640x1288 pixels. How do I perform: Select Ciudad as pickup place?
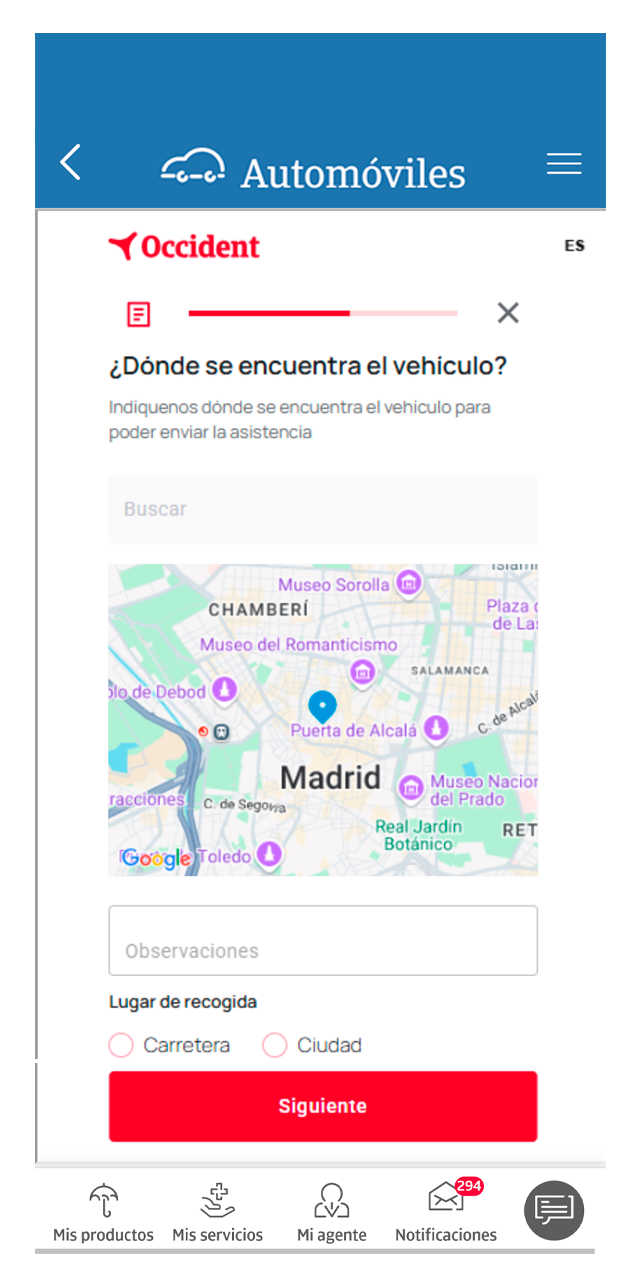(x=275, y=1046)
